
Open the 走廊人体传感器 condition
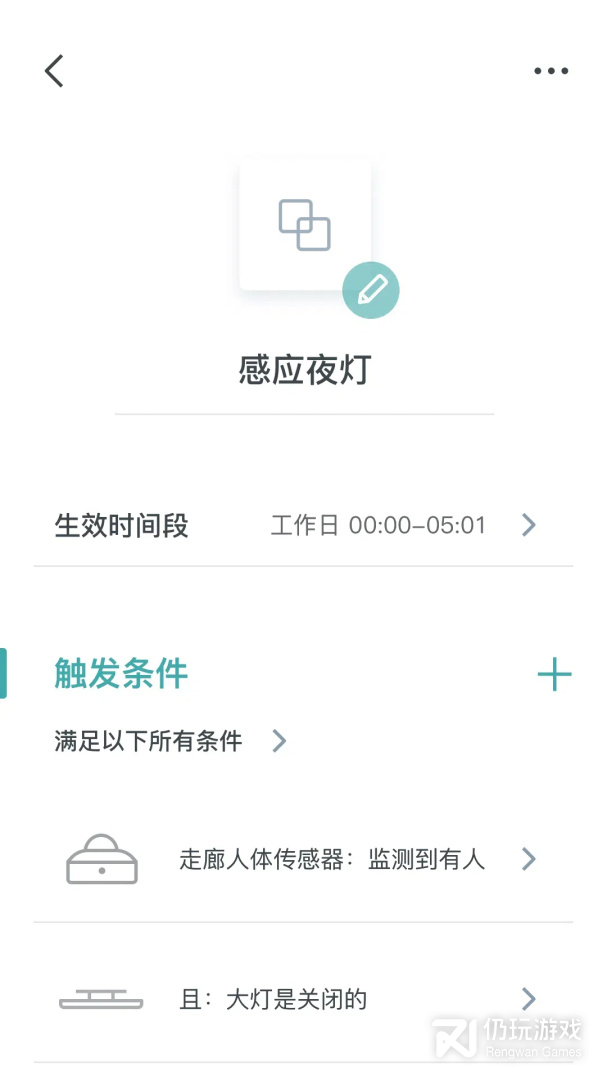coord(303,860)
